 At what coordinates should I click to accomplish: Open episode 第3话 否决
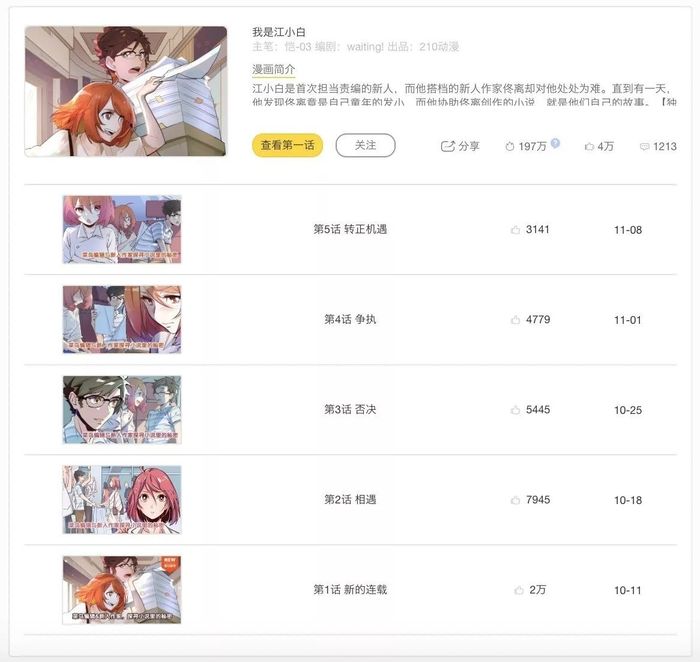coord(349,410)
